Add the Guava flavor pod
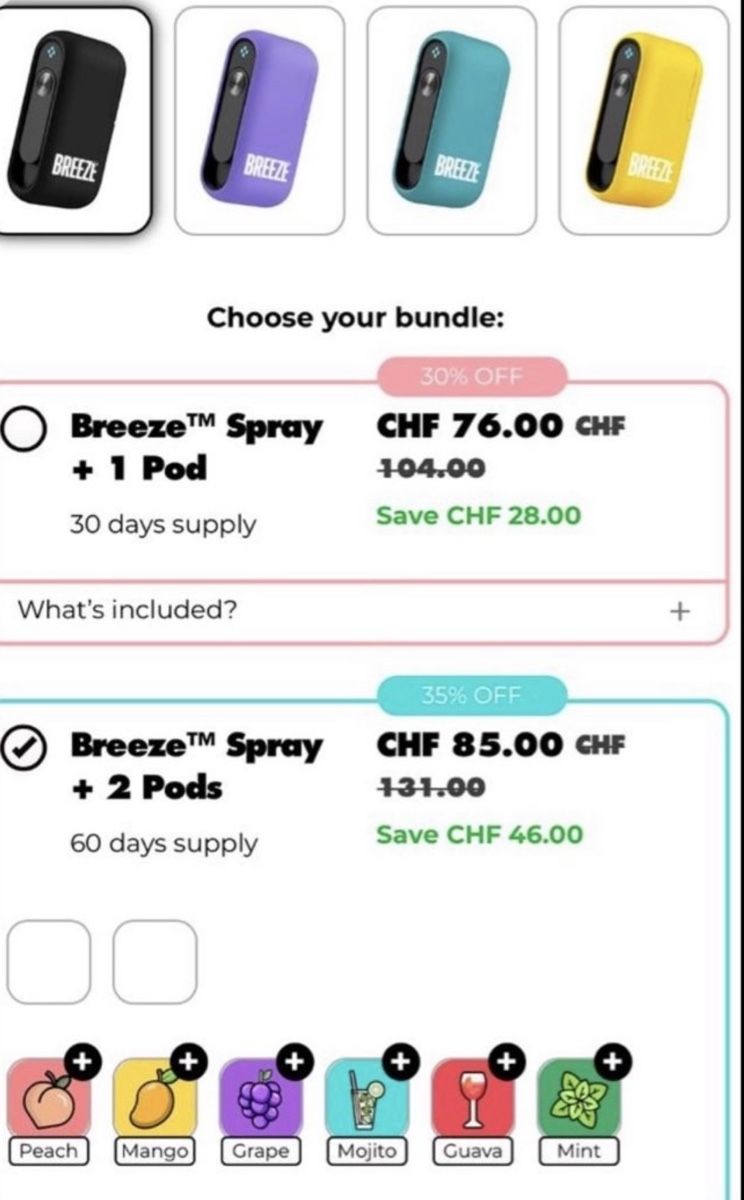The height and width of the screenshot is (1200, 744). [473, 1098]
